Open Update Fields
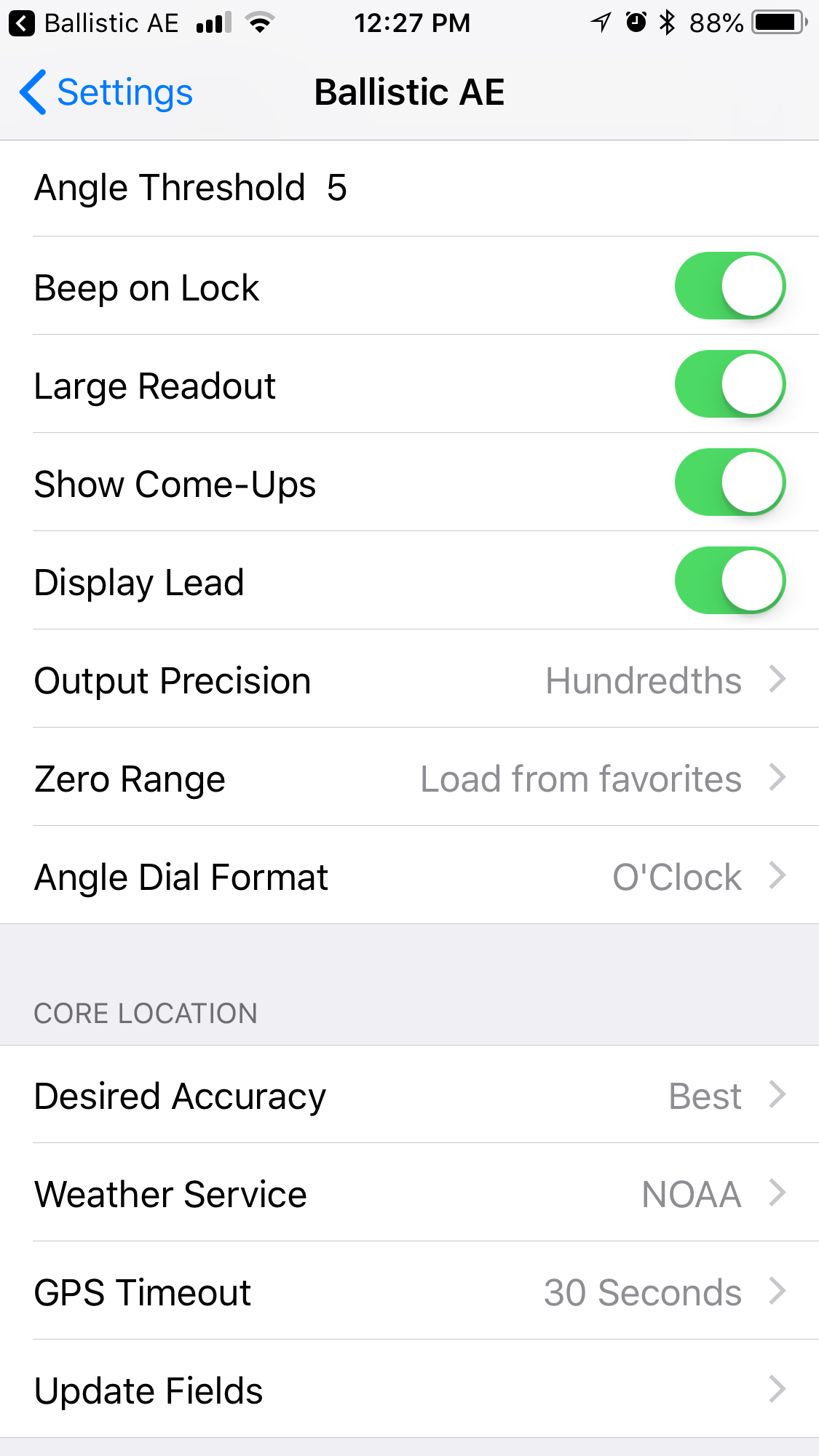The width and height of the screenshot is (819, 1456). (x=409, y=1390)
